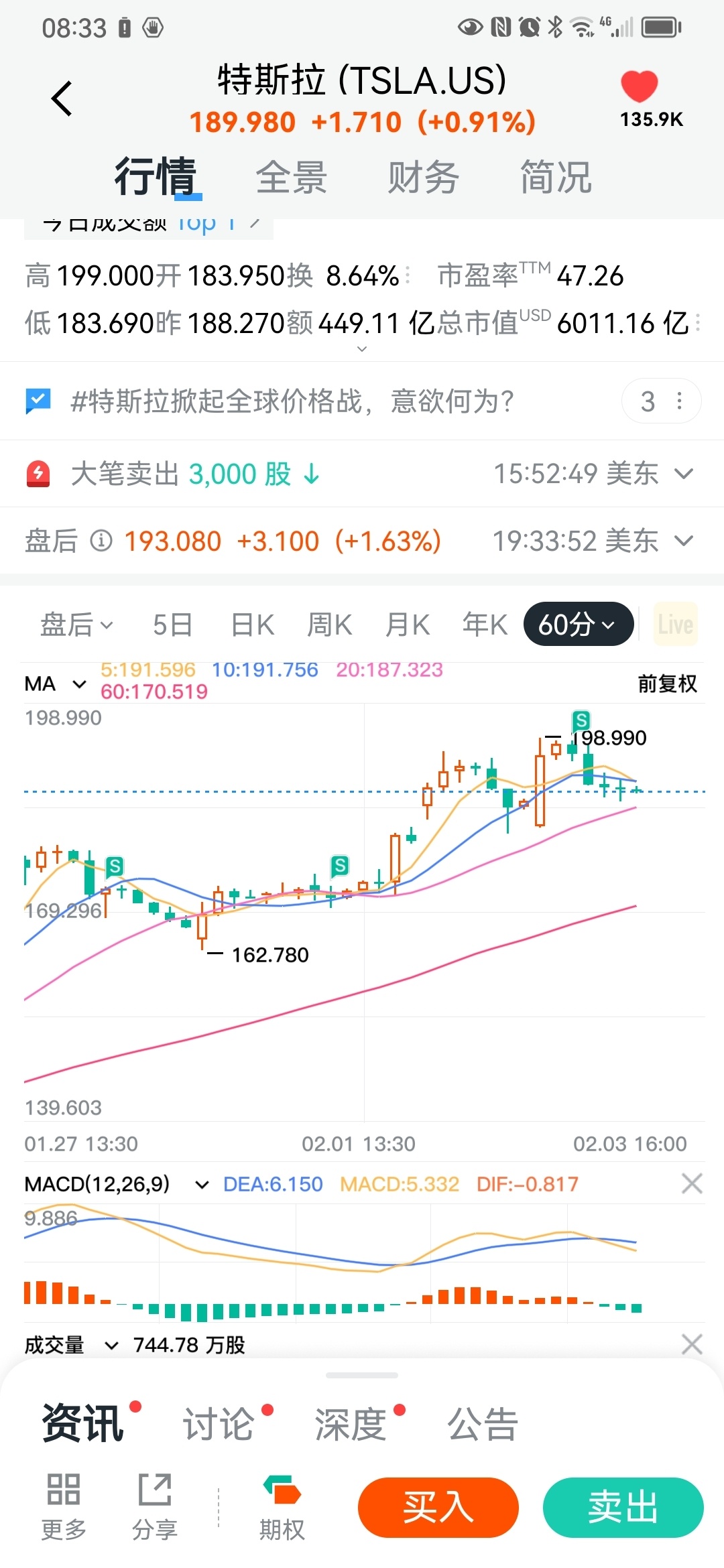
Task: Select the 简况 tab
Action: tap(556, 178)
